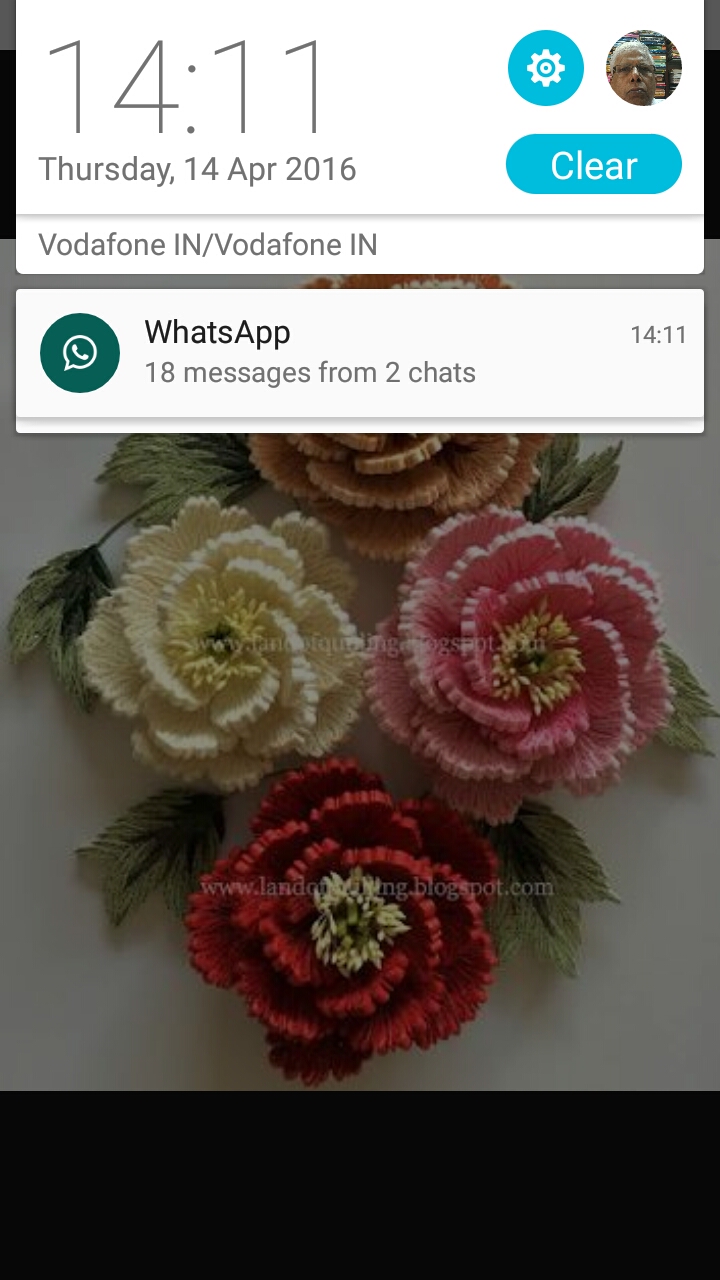Open settings via the gear icon

click(x=545, y=68)
